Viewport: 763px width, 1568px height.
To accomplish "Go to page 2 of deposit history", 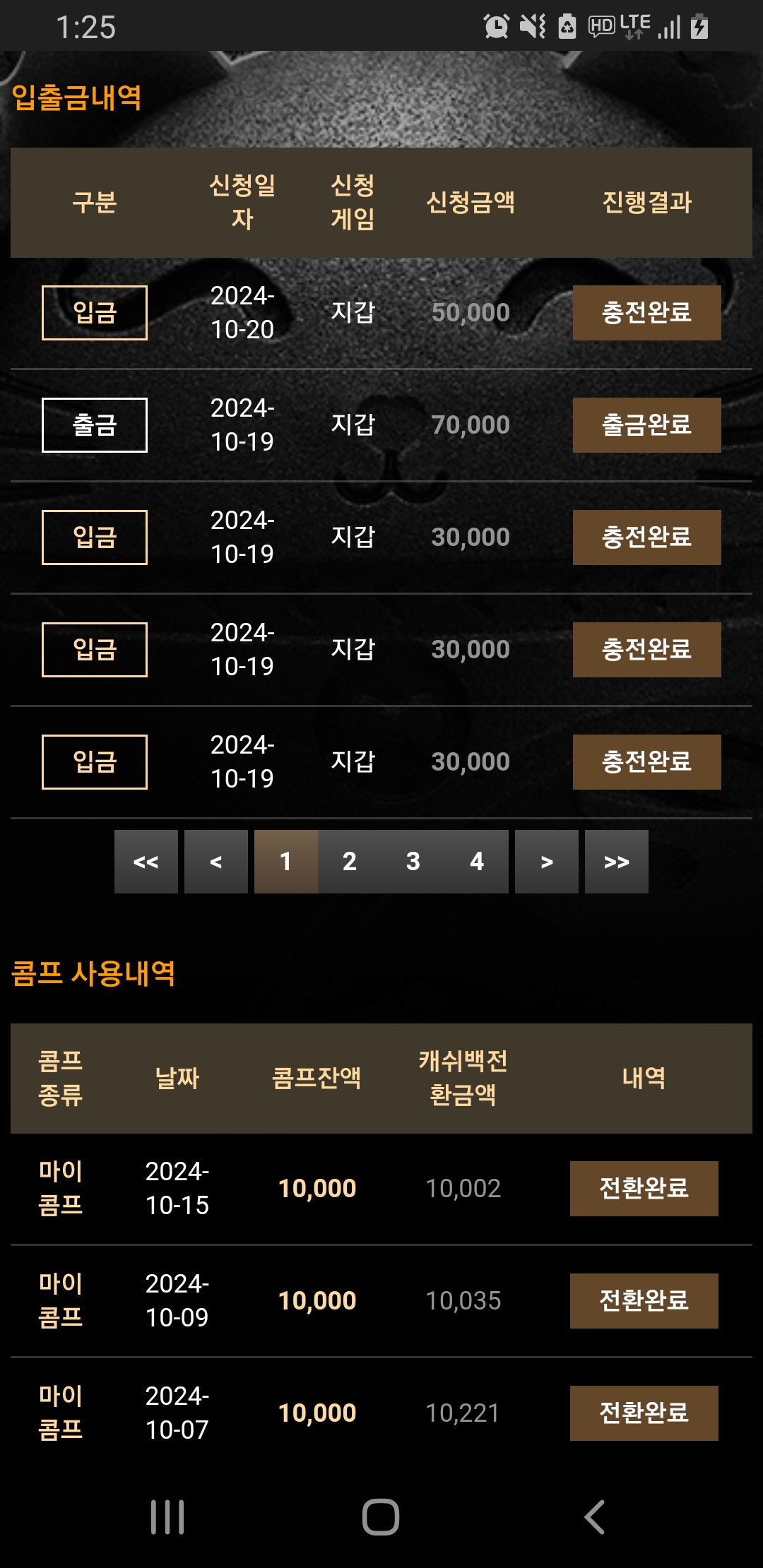I will pos(350,862).
